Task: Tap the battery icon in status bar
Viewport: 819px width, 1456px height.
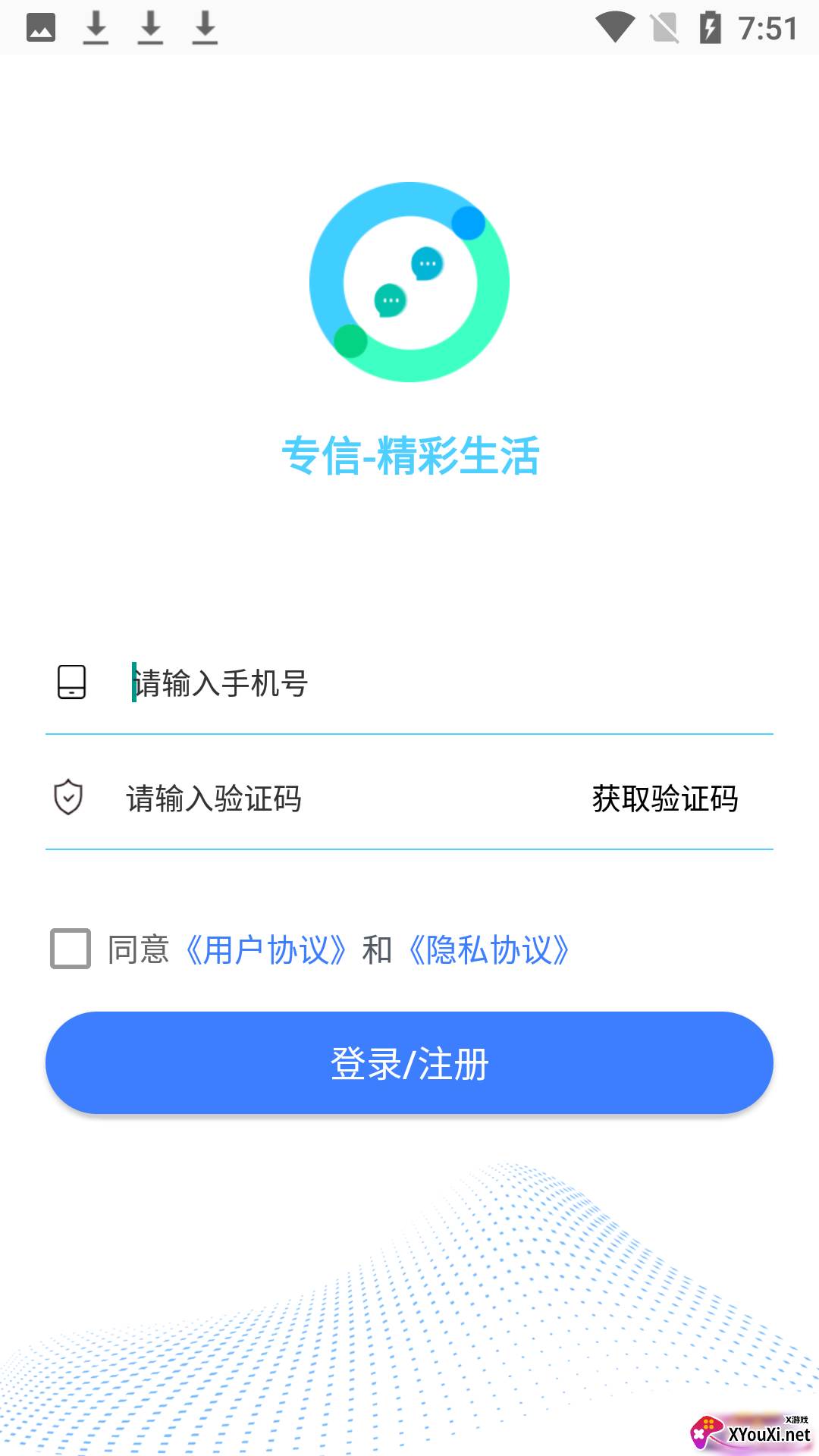Action: click(x=710, y=25)
